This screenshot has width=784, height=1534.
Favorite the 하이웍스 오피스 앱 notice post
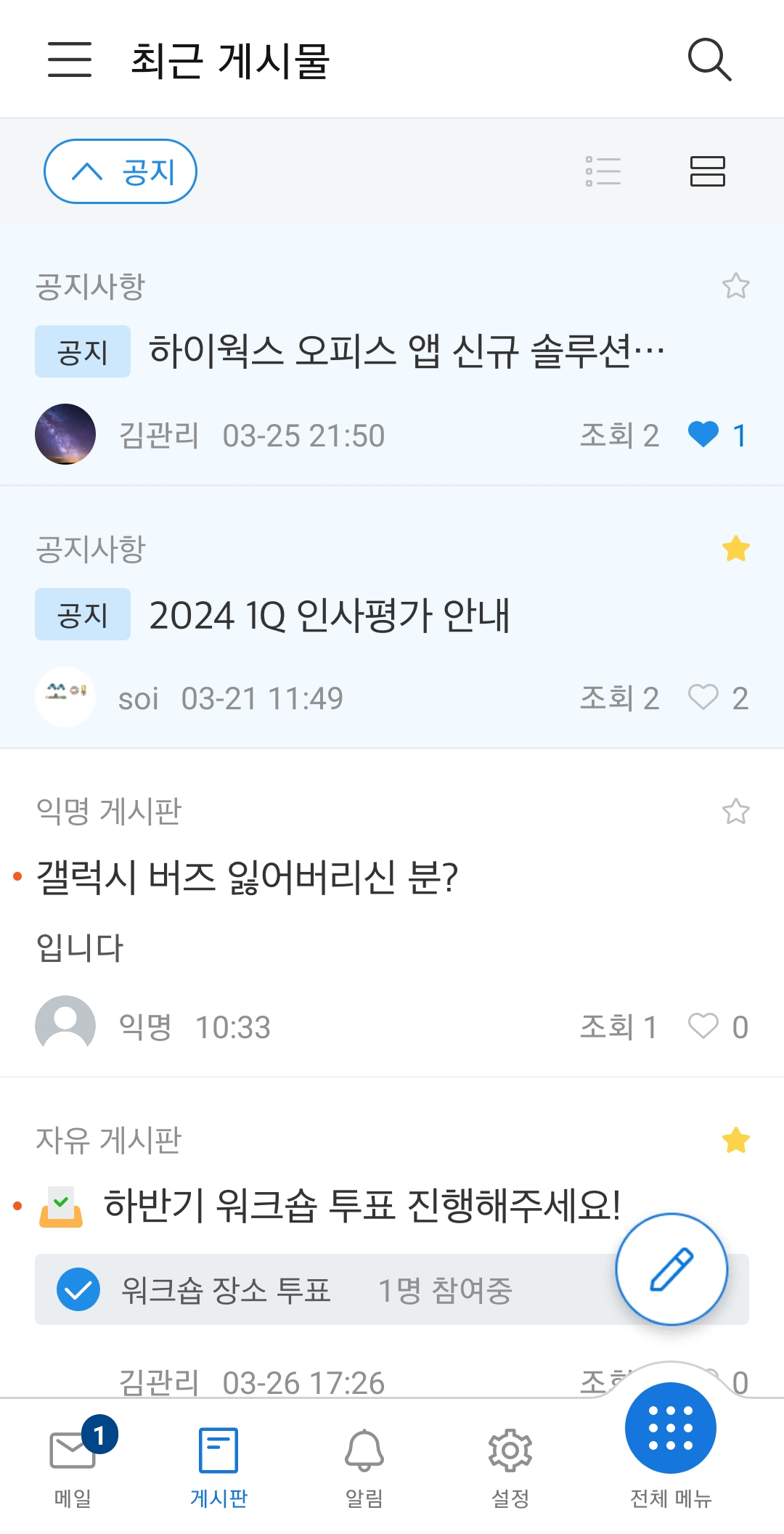(x=735, y=286)
